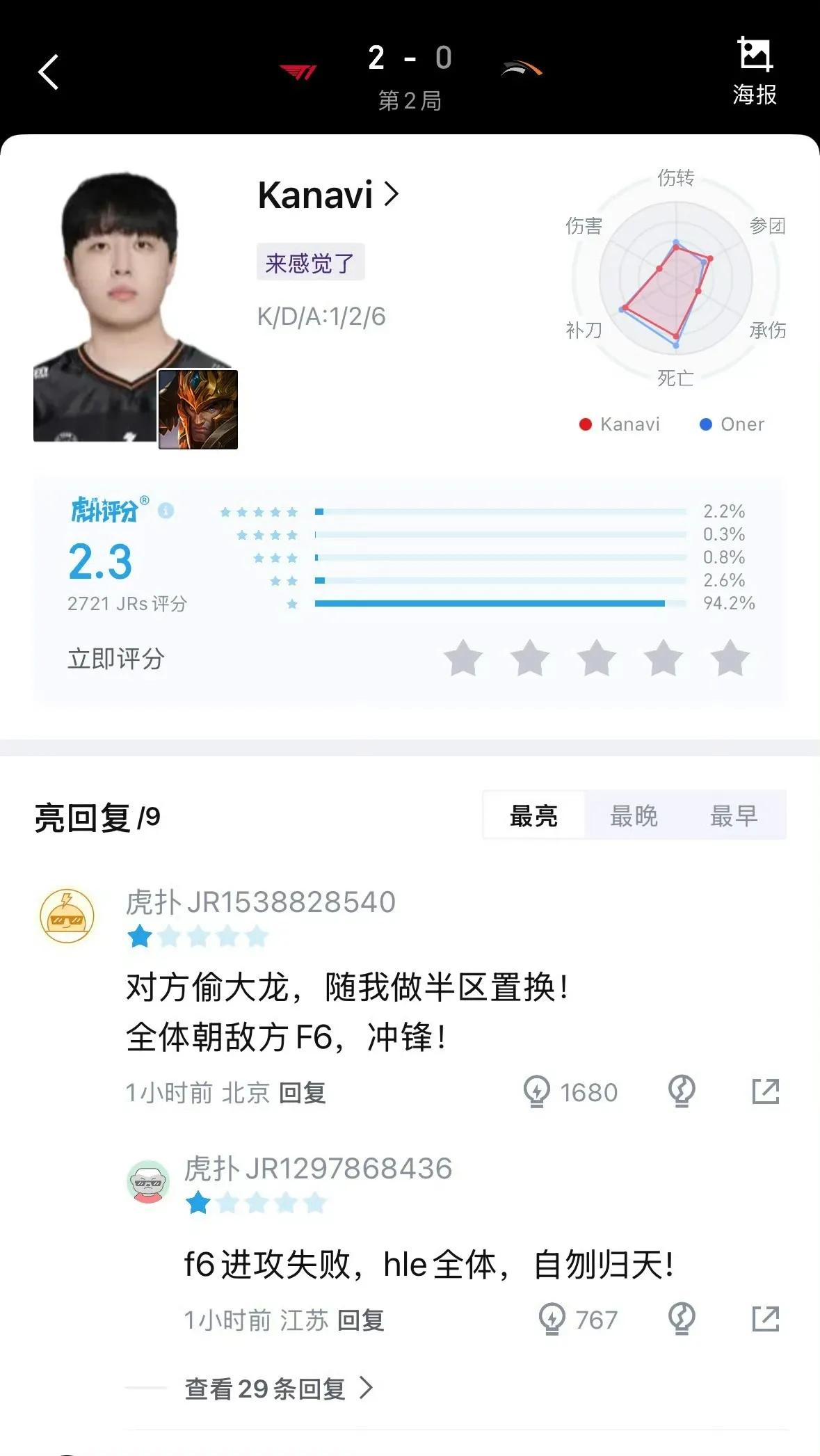Open 虎扑JR1538828540's user profile avatar
The height and width of the screenshot is (1456, 820).
67,915
